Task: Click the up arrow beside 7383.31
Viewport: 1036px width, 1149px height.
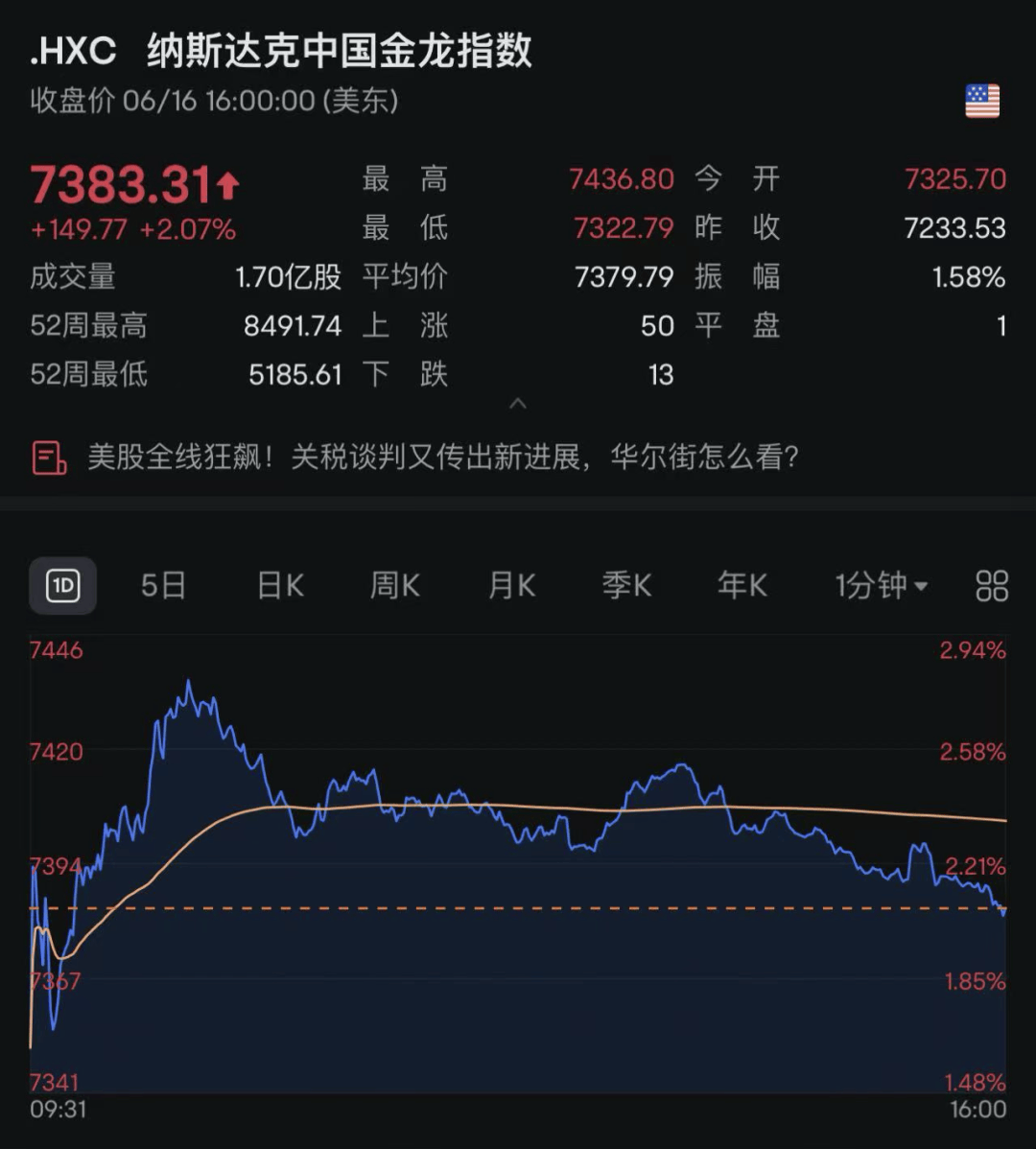Action: click(226, 186)
